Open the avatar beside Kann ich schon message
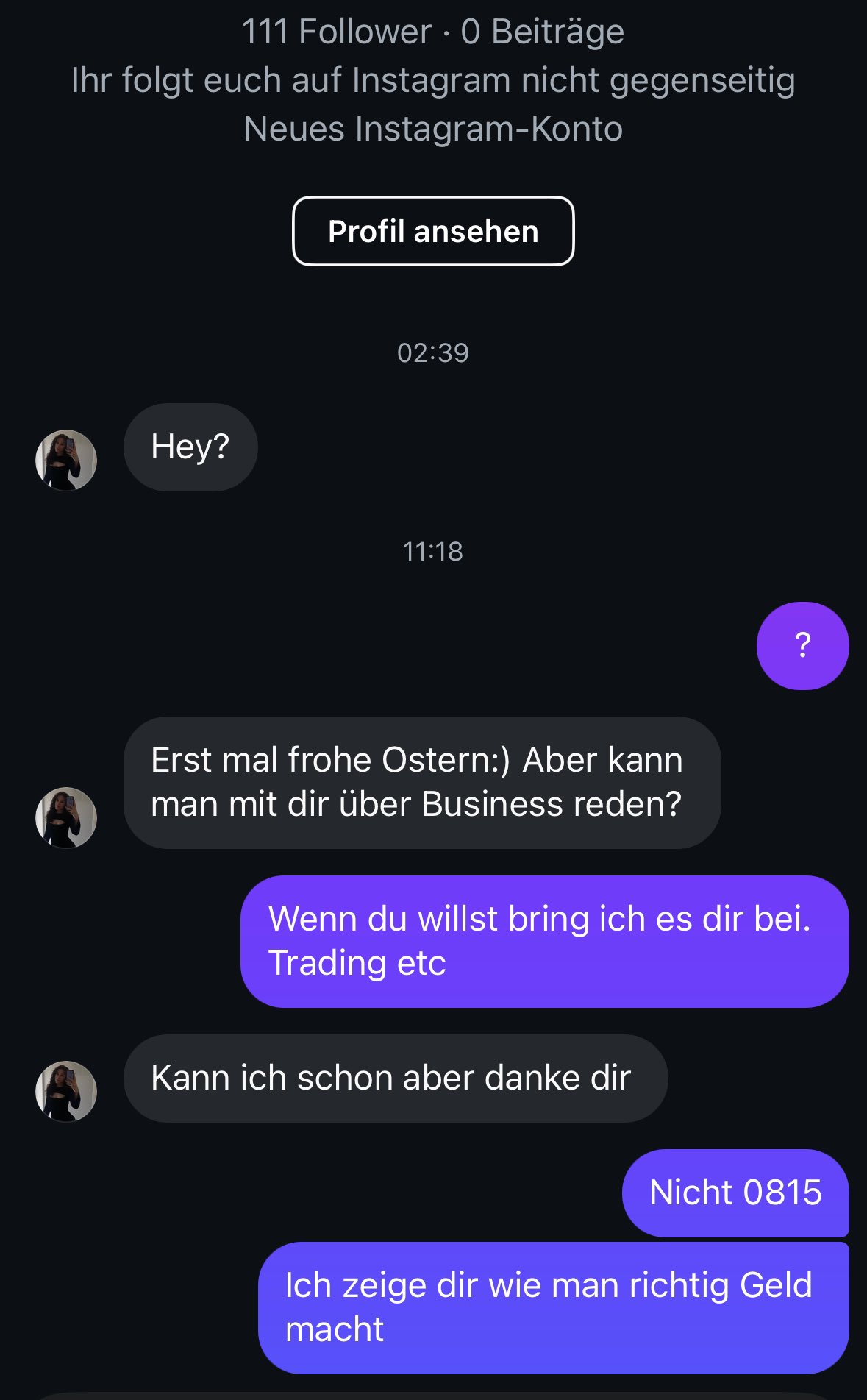This screenshot has width=867, height=1400. tap(66, 1091)
